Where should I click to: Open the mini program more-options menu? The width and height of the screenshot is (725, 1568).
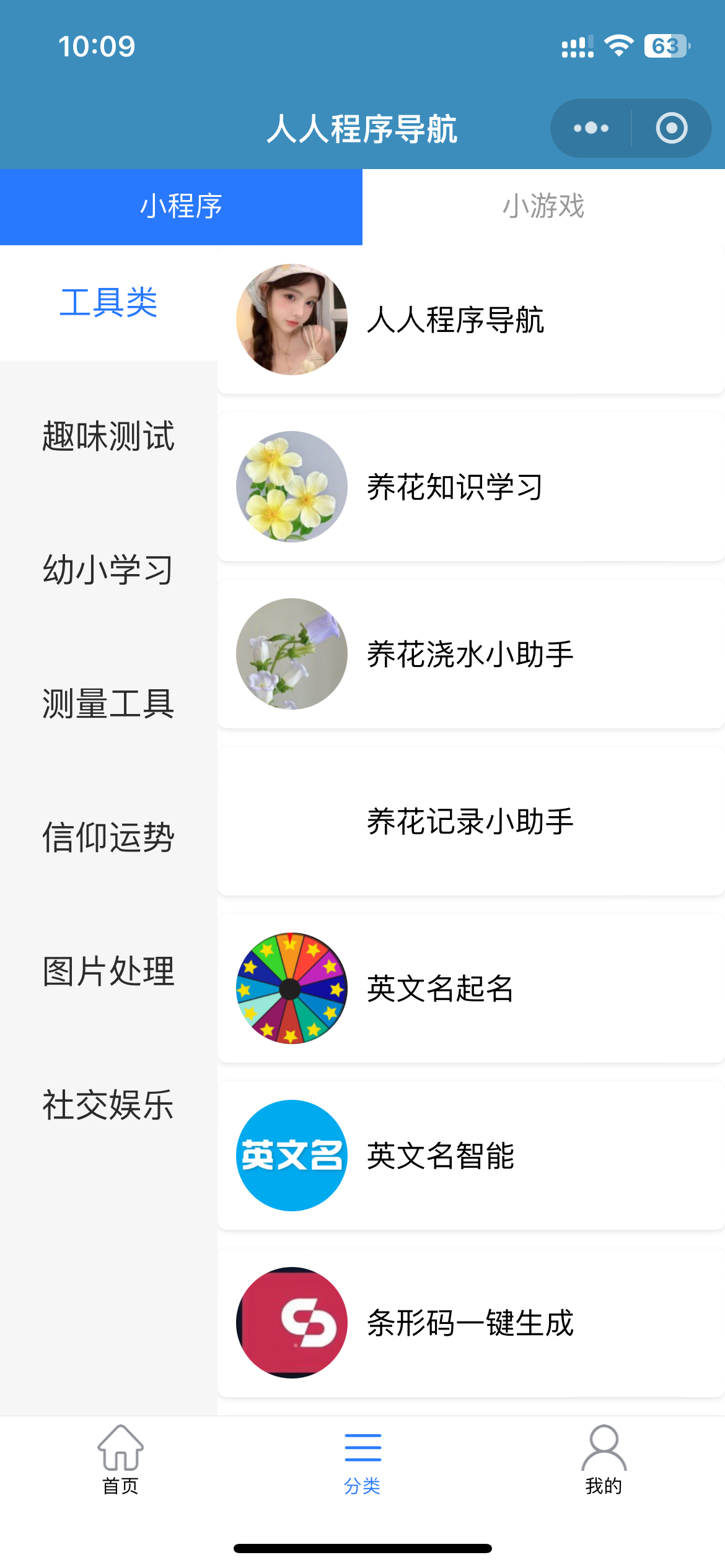click(x=591, y=128)
